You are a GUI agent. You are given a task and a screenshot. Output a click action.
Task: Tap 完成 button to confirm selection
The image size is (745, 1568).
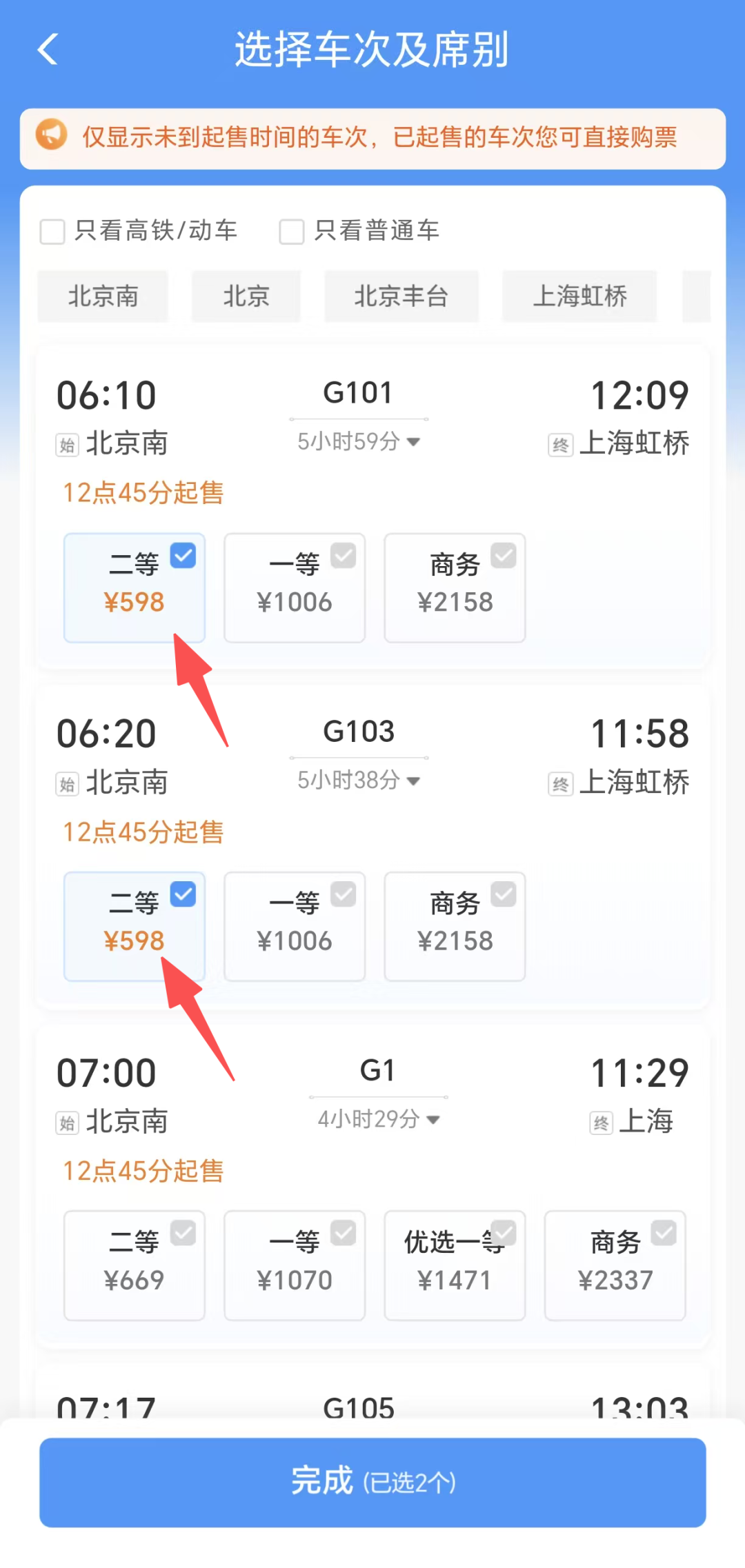(372, 1482)
